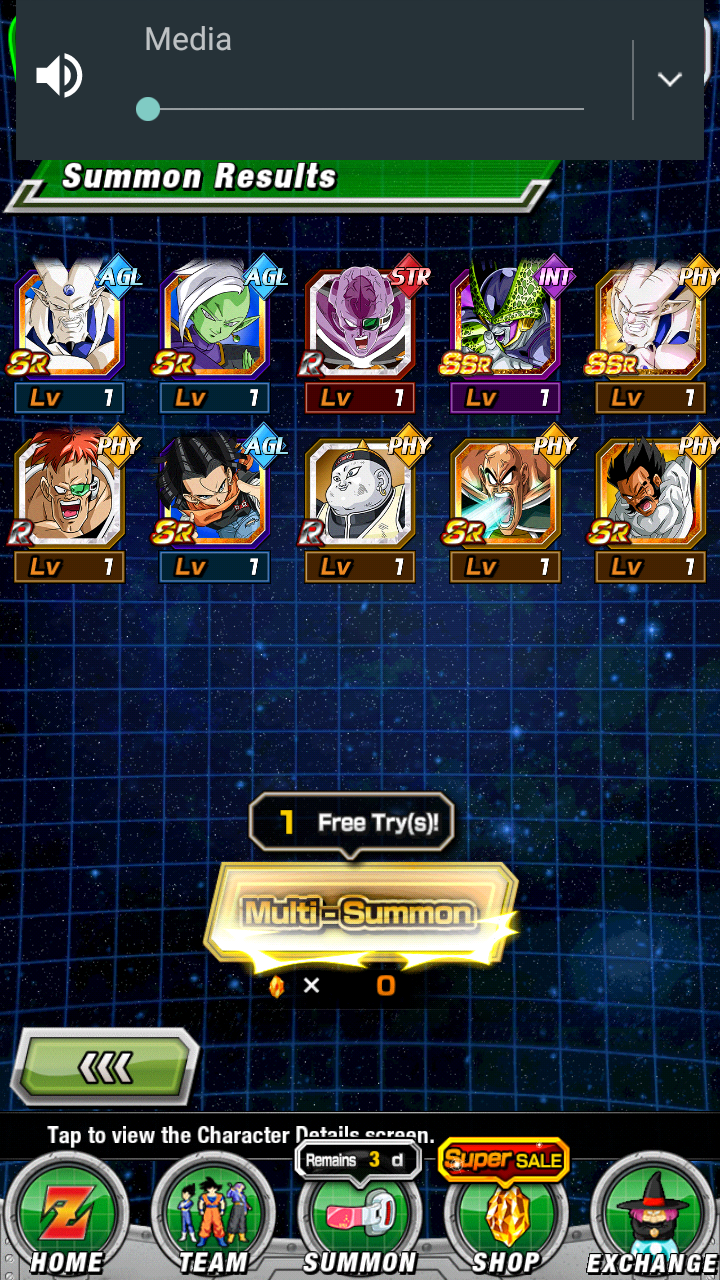Start the free Multi-Summon

(x=360, y=911)
